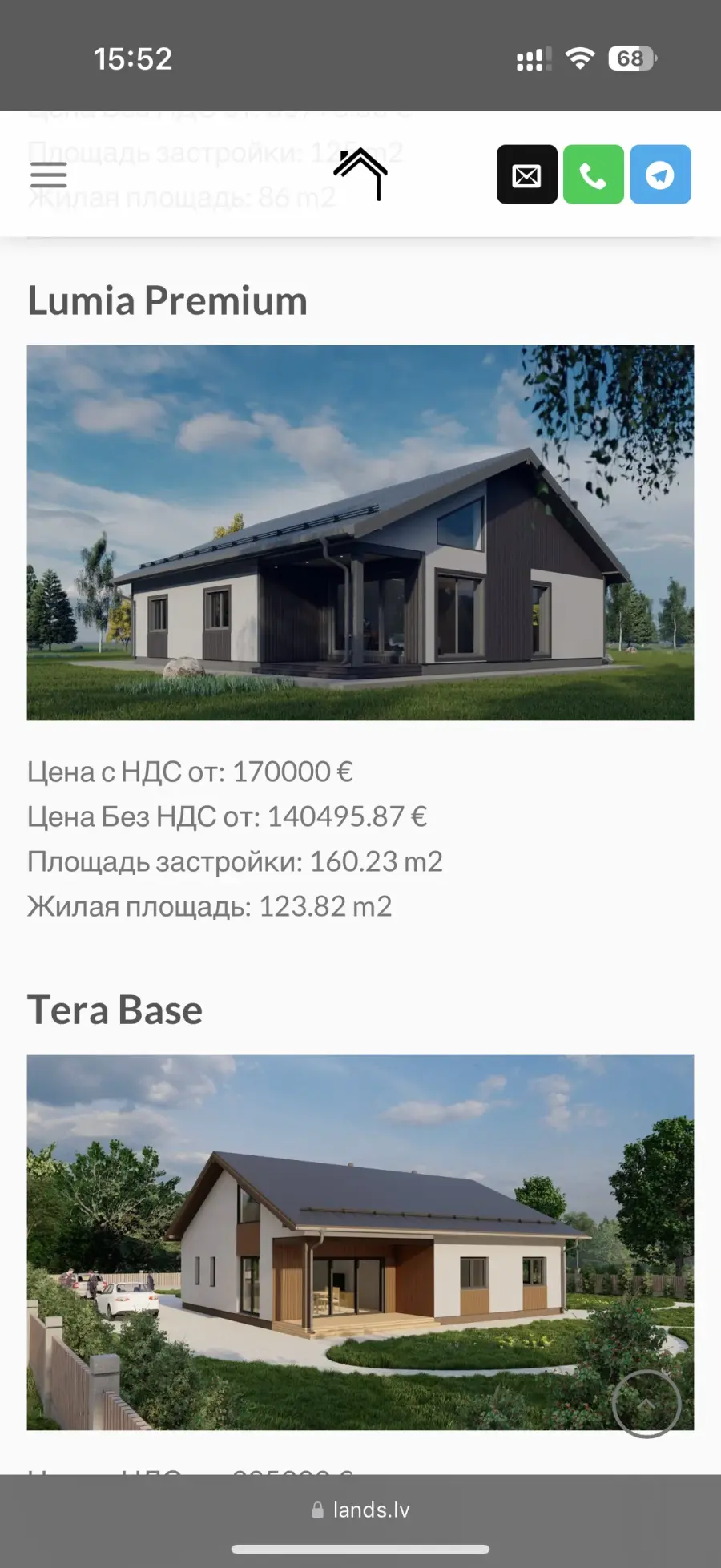Image resolution: width=721 pixels, height=1568 pixels.
Task: Tap the house logo to go home
Action: [360, 174]
